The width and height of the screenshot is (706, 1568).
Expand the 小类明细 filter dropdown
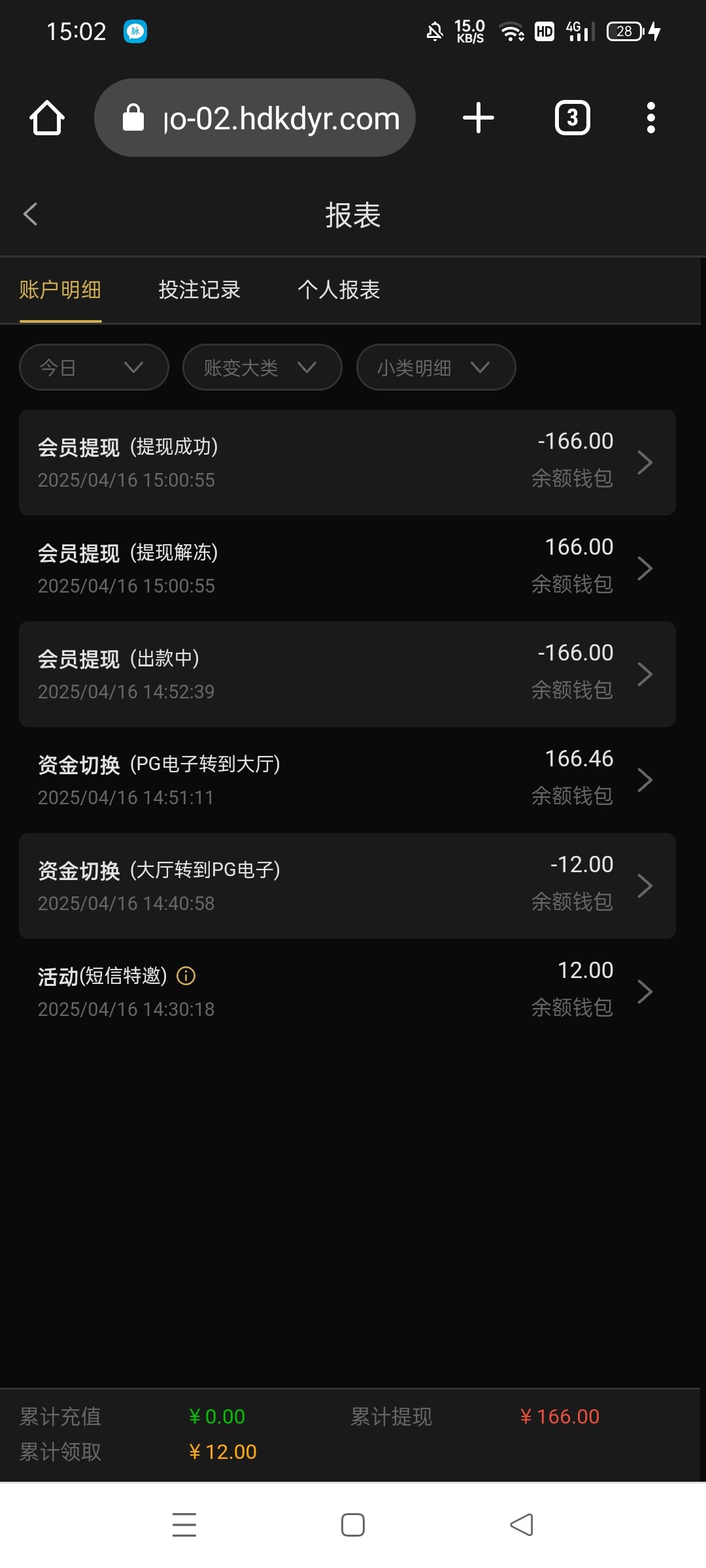coord(435,367)
